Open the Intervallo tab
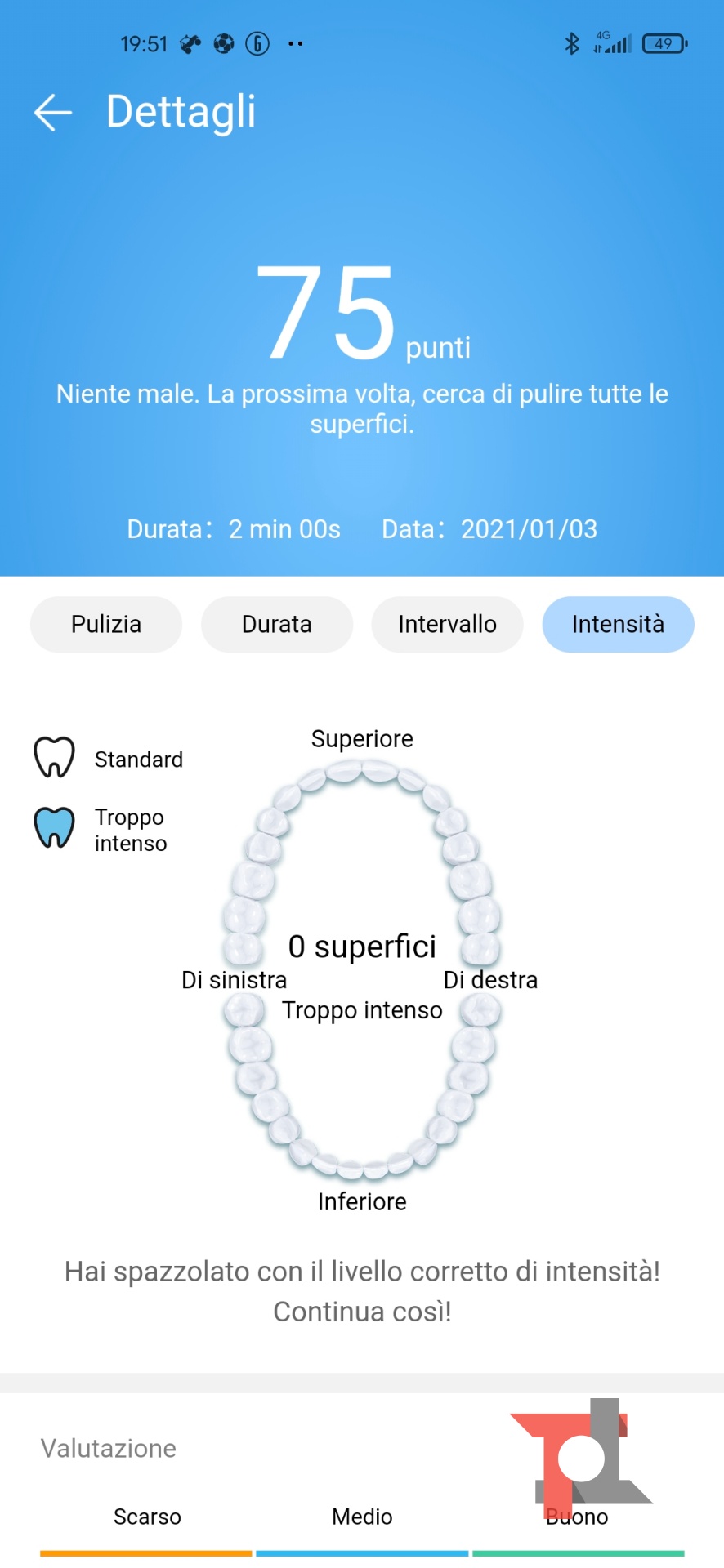 point(447,625)
